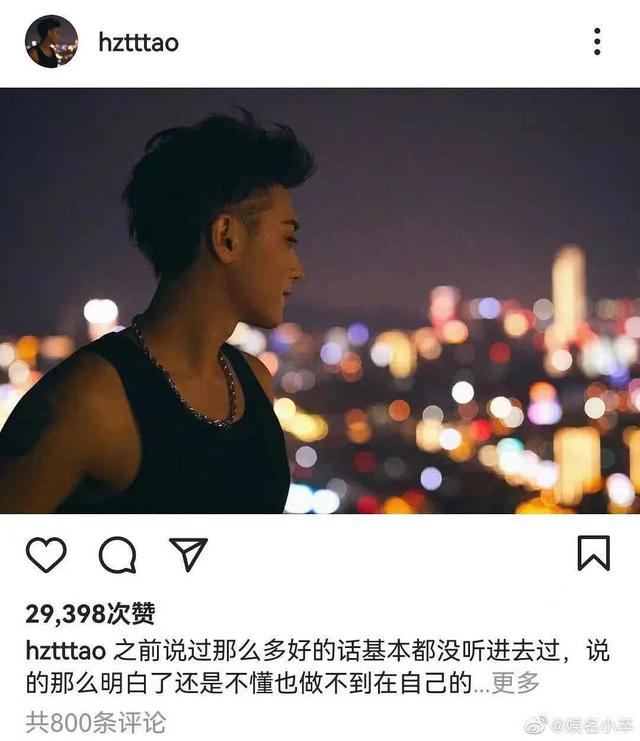Open the comment bubble icon under the post
The height and width of the screenshot is (741, 640).
coord(117,554)
